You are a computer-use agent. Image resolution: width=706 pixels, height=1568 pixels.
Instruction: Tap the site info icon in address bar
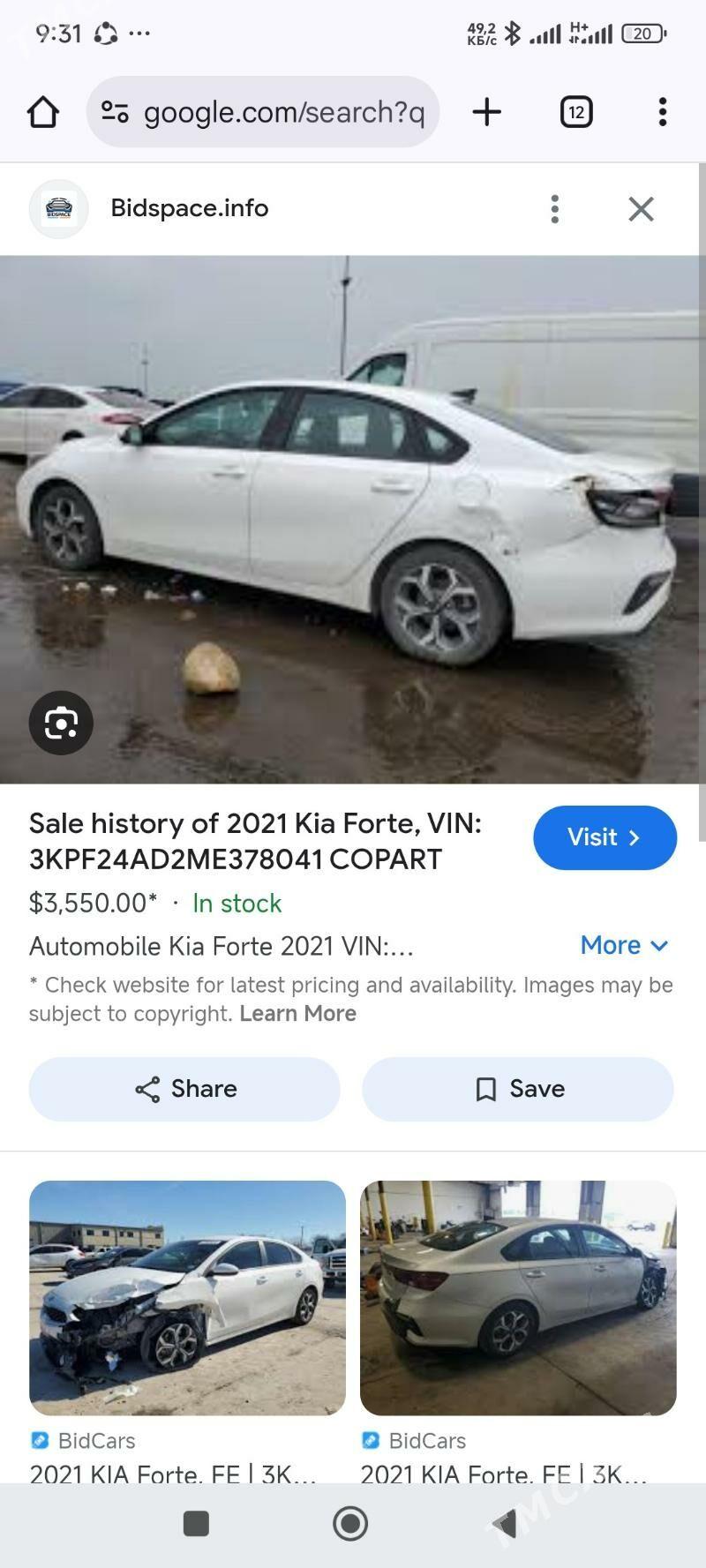114,112
